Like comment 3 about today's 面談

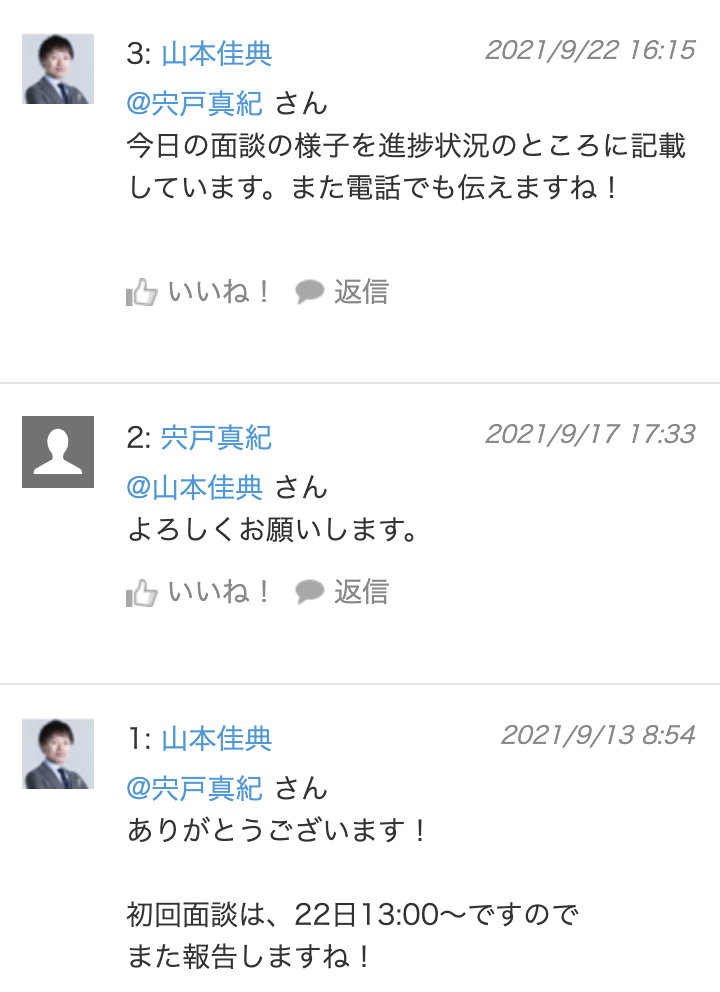click(199, 292)
